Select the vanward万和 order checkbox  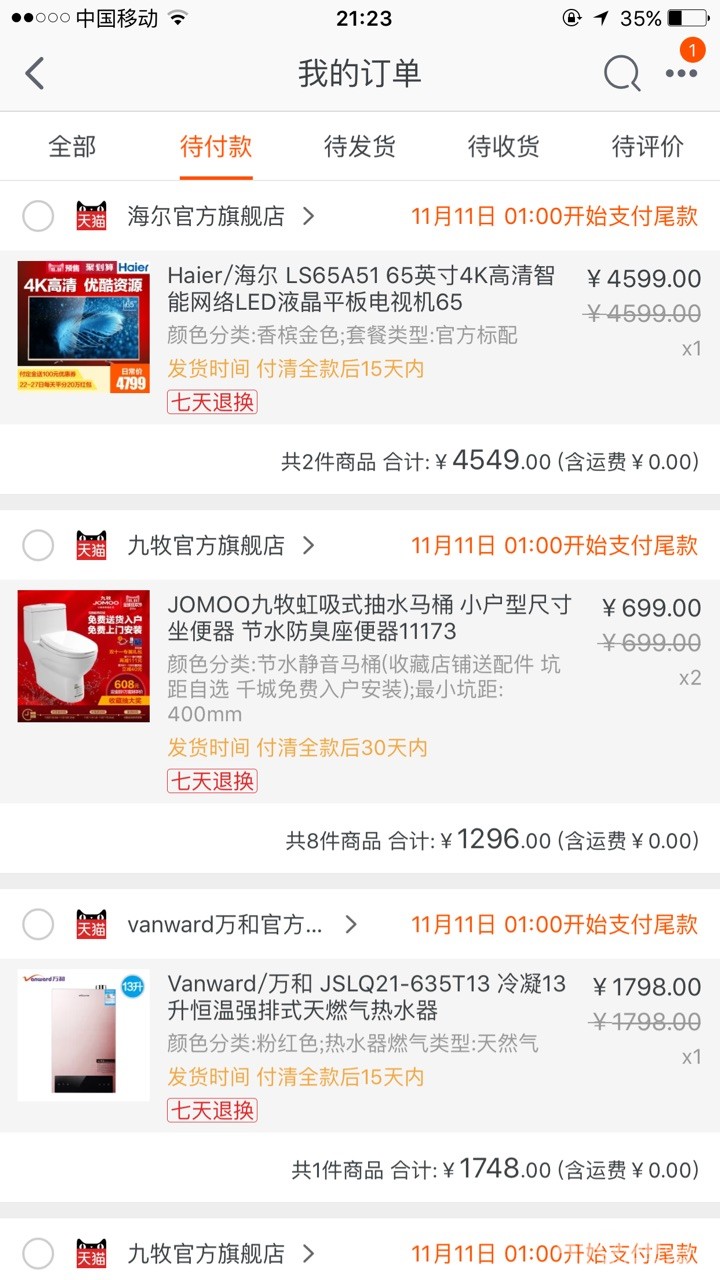38,925
